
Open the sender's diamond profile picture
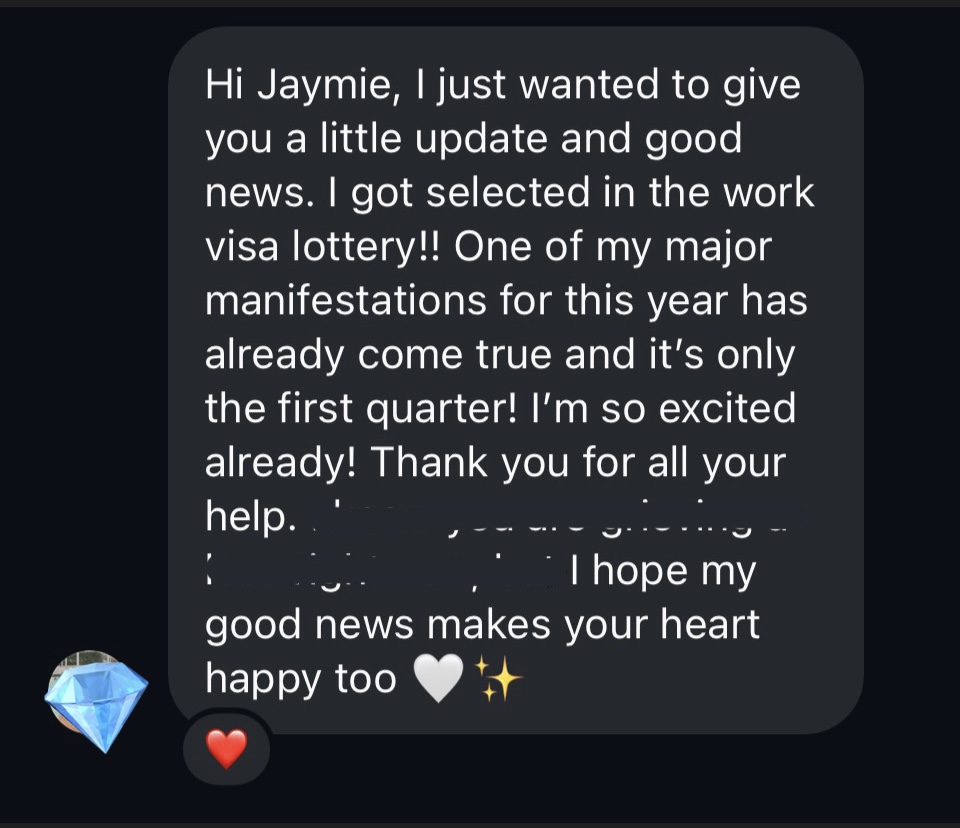[x=96, y=699]
